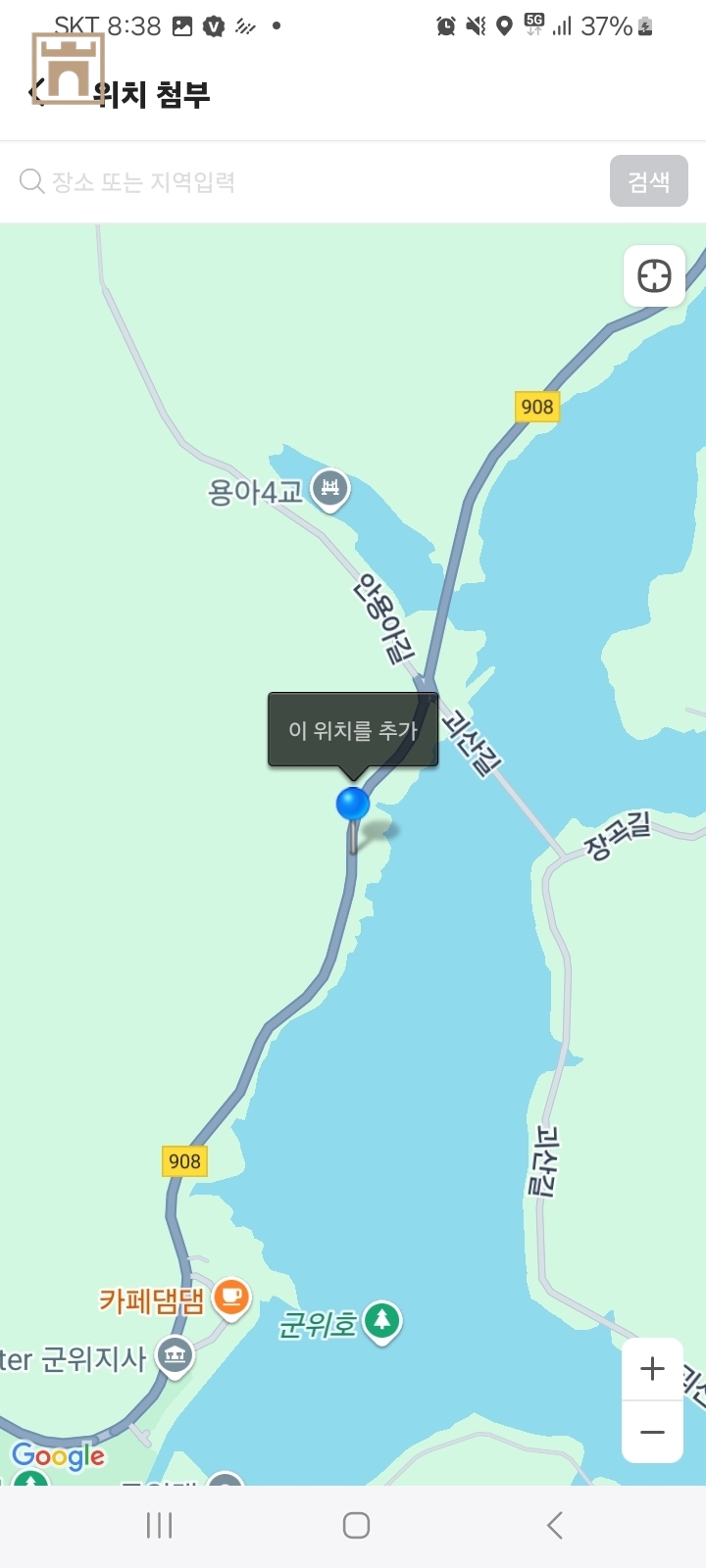Select the 카페댐댐 cafe marker
The image size is (706, 1568).
click(x=231, y=1298)
